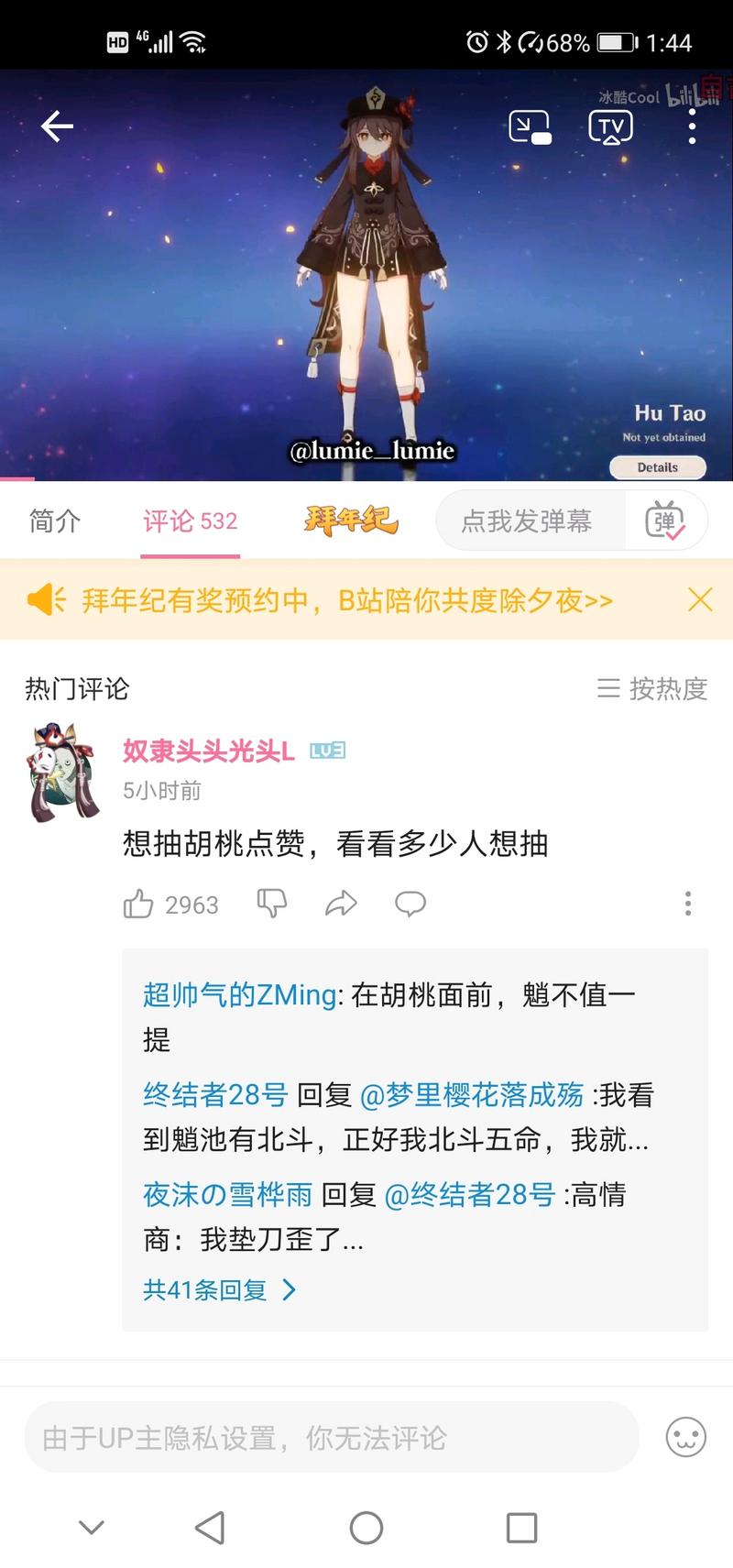Tap the 点我发弹幕 input box
This screenshot has width=733, height=1568.
(527, 521)
